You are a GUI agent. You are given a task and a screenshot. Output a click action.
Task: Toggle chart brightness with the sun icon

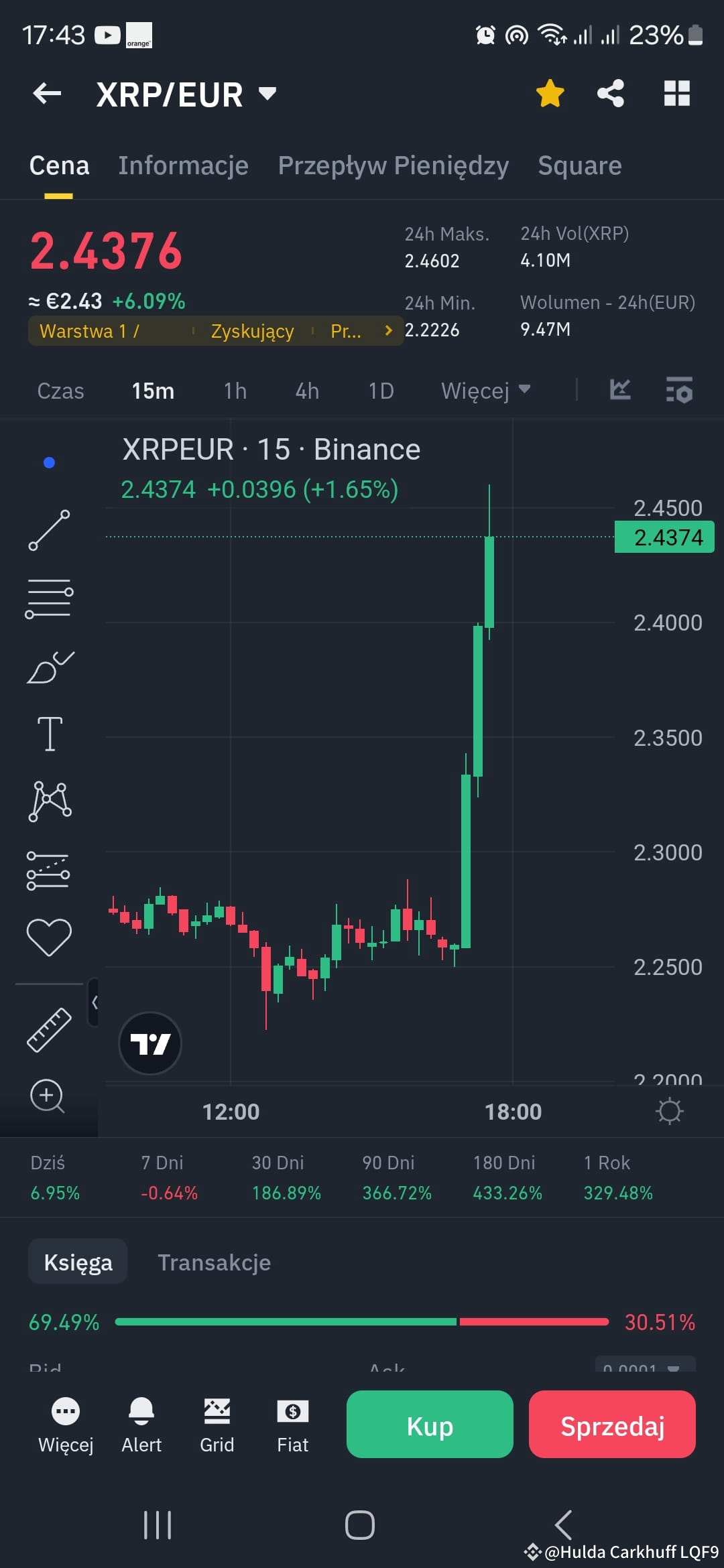[x=670, y=1110]
